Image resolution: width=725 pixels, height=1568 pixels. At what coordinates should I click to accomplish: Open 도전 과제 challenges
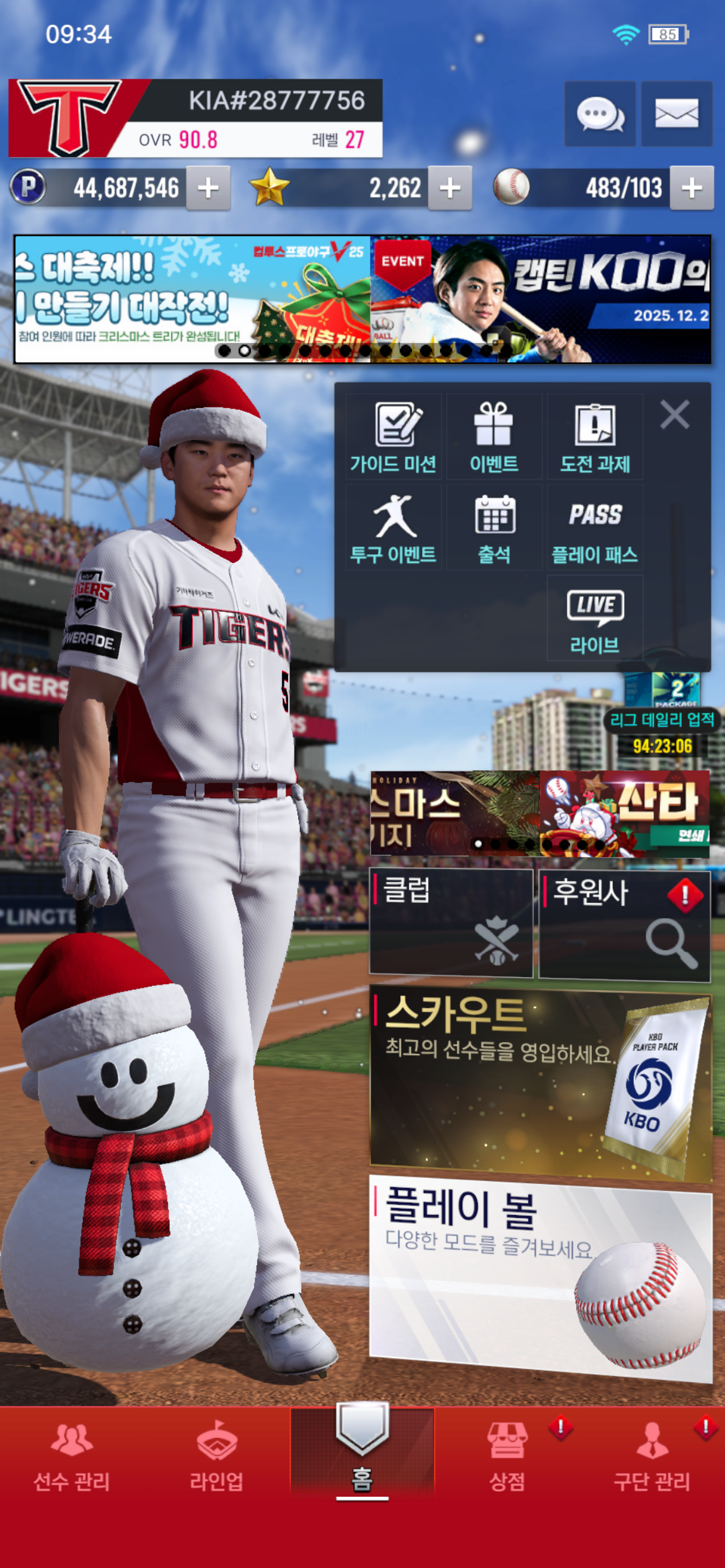point(595,437)
